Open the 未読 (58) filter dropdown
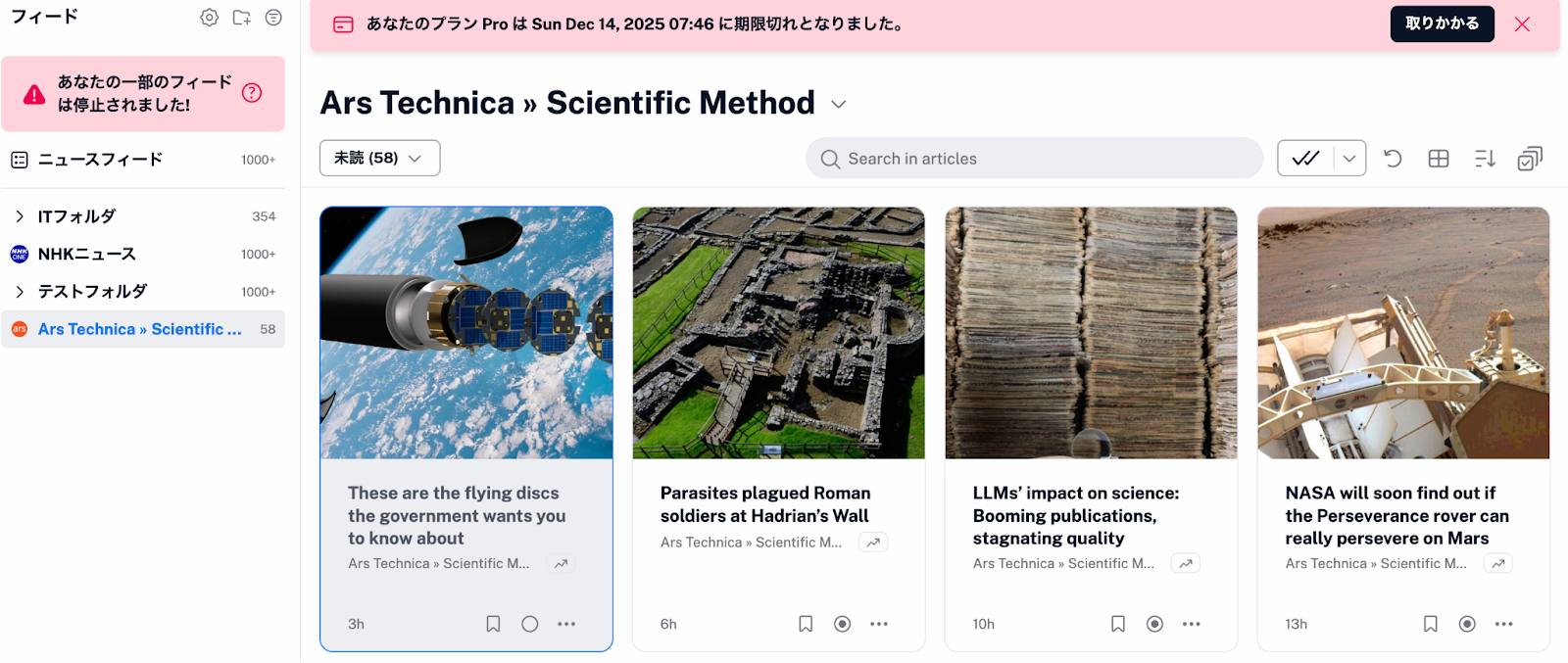Viewport: 1568px width, 663px height. pos(379,158)
